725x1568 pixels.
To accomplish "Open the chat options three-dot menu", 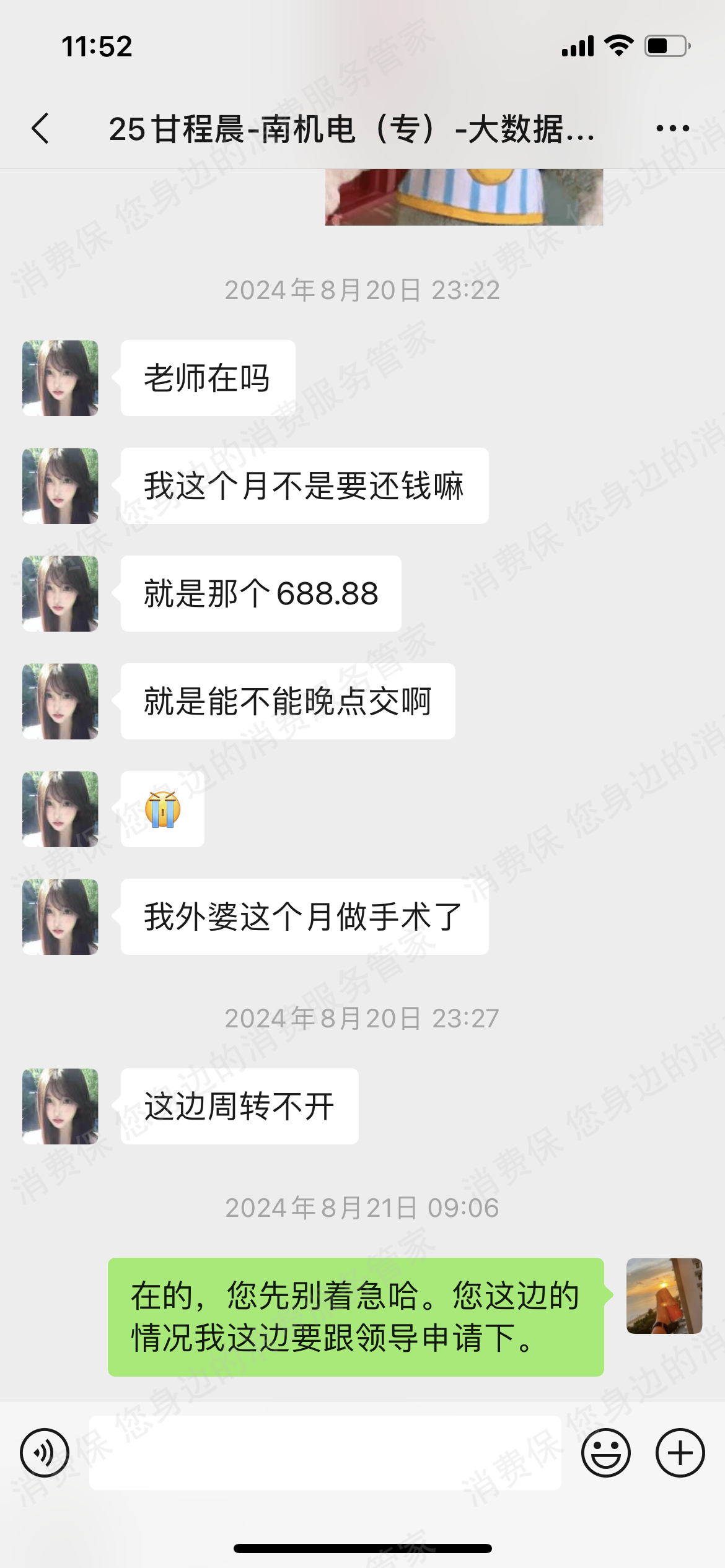I will point(672,129).
